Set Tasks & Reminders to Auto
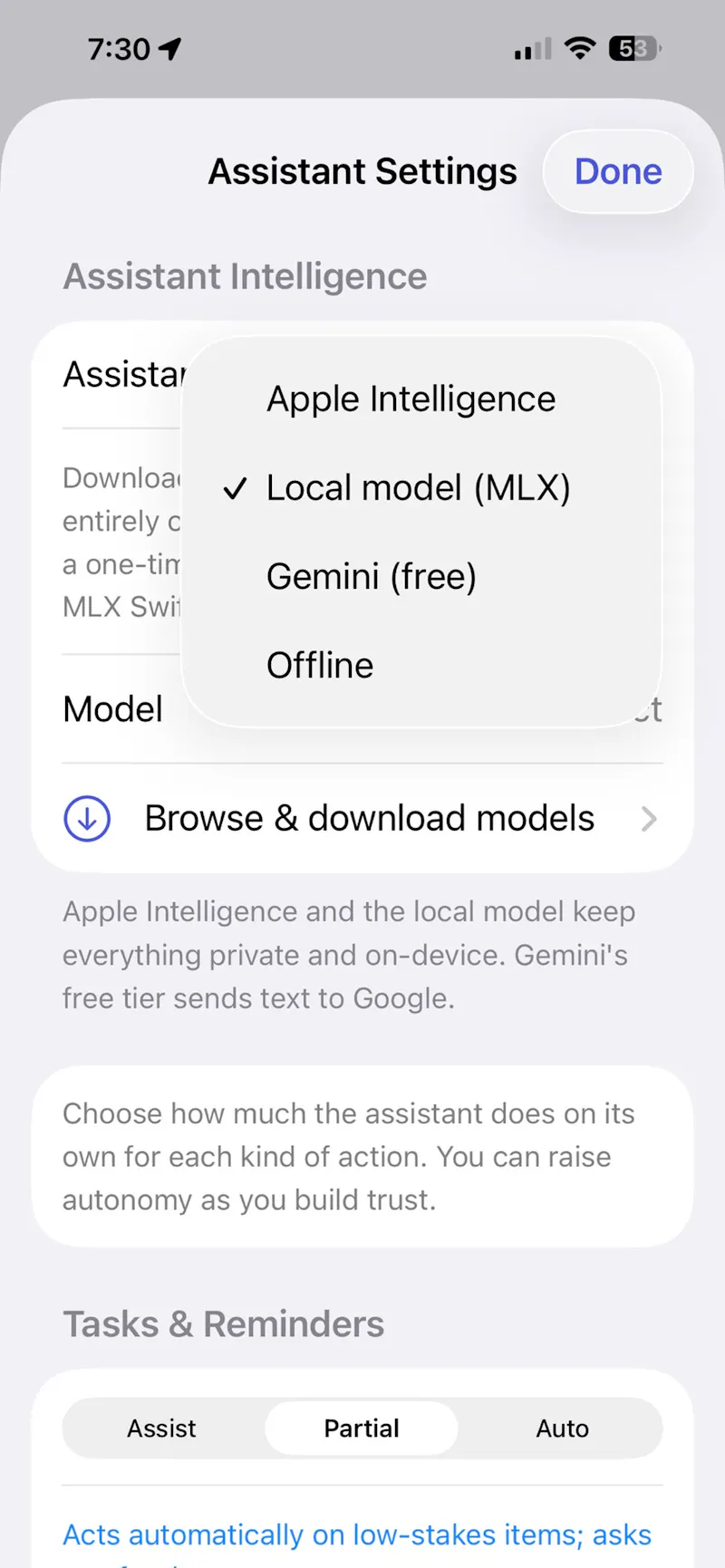The width and height of the screenshot is (725, 1568). pyautogui.click(x=562, y=1429)
